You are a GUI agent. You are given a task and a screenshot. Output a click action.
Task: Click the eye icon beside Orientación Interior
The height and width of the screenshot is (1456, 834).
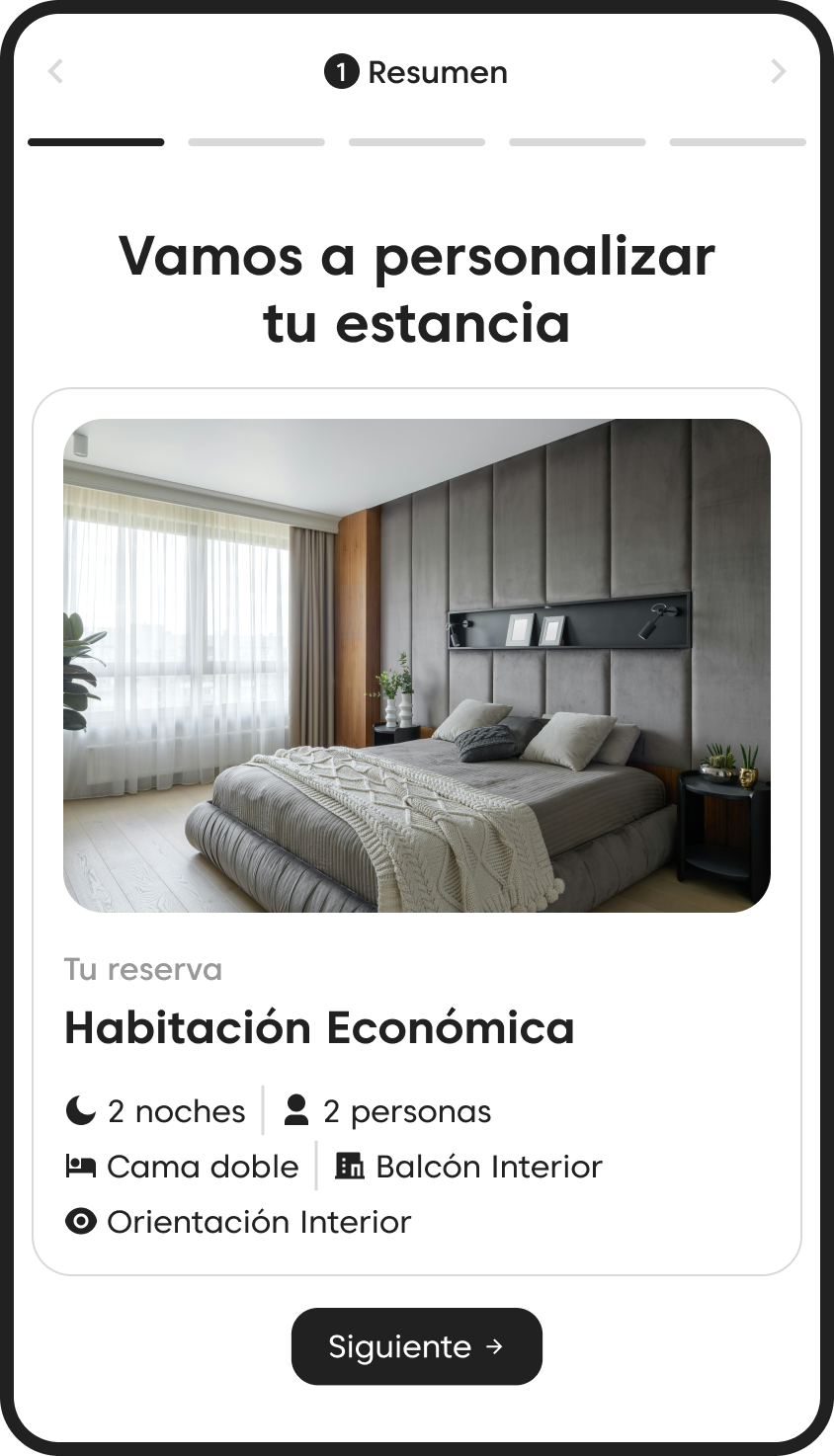coord(79,1221)
